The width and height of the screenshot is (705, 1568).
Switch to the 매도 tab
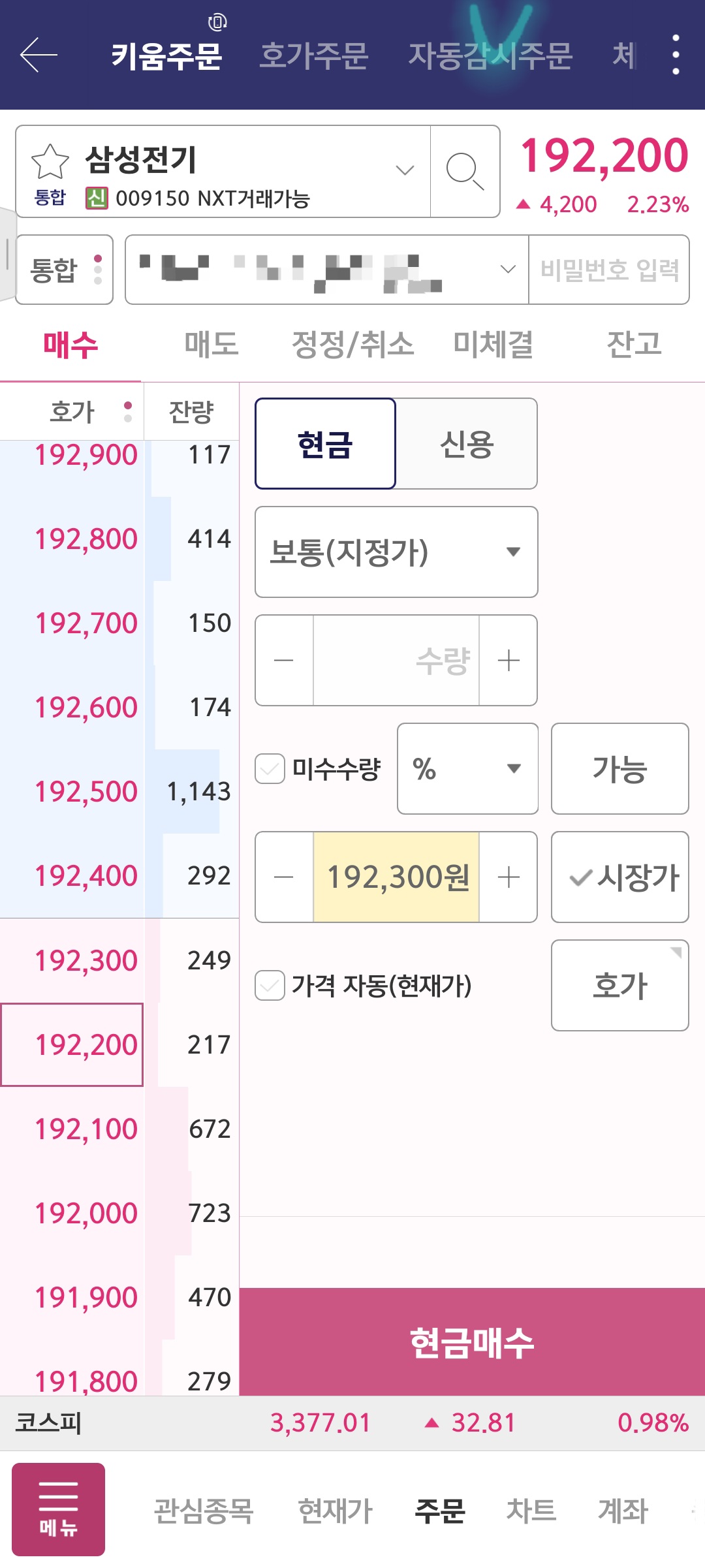pyautogui.click(x=211, y=344)
